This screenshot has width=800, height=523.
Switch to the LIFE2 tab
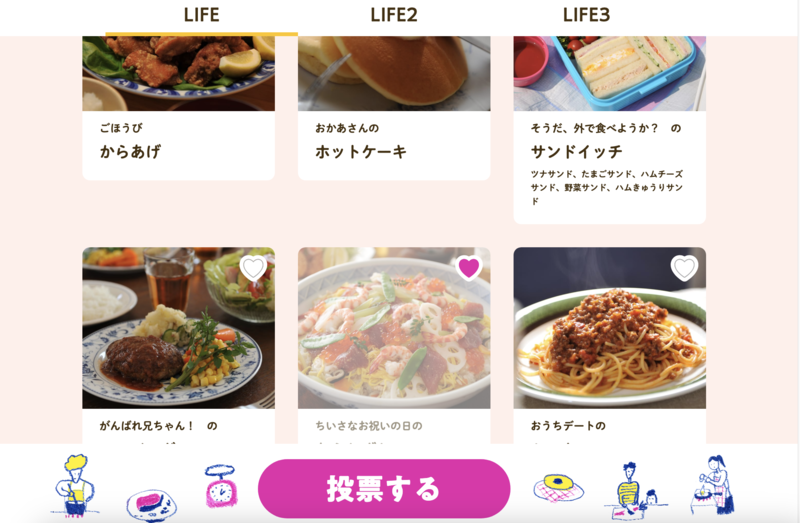393,15
